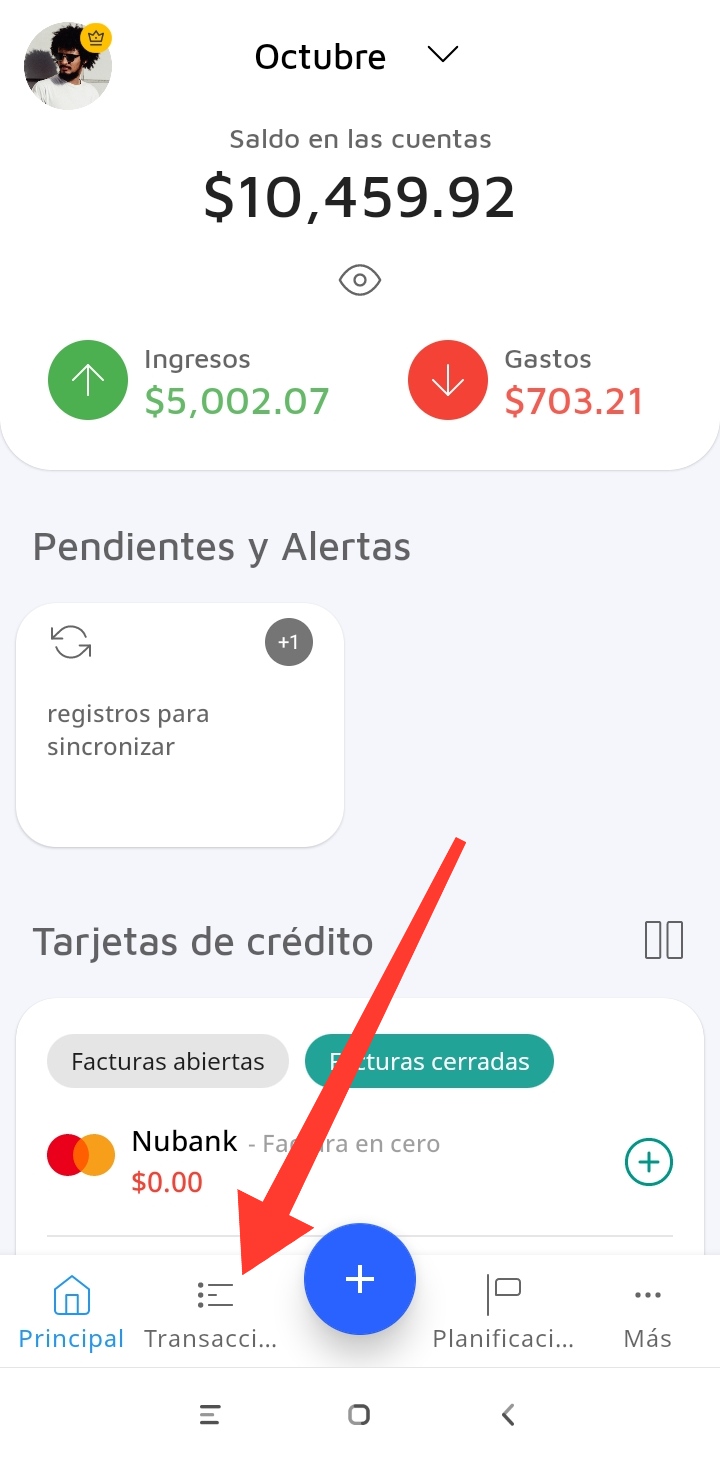Open the Nubank card row
Screen dimensions: 720x1463
click(x=300, y=1162)
